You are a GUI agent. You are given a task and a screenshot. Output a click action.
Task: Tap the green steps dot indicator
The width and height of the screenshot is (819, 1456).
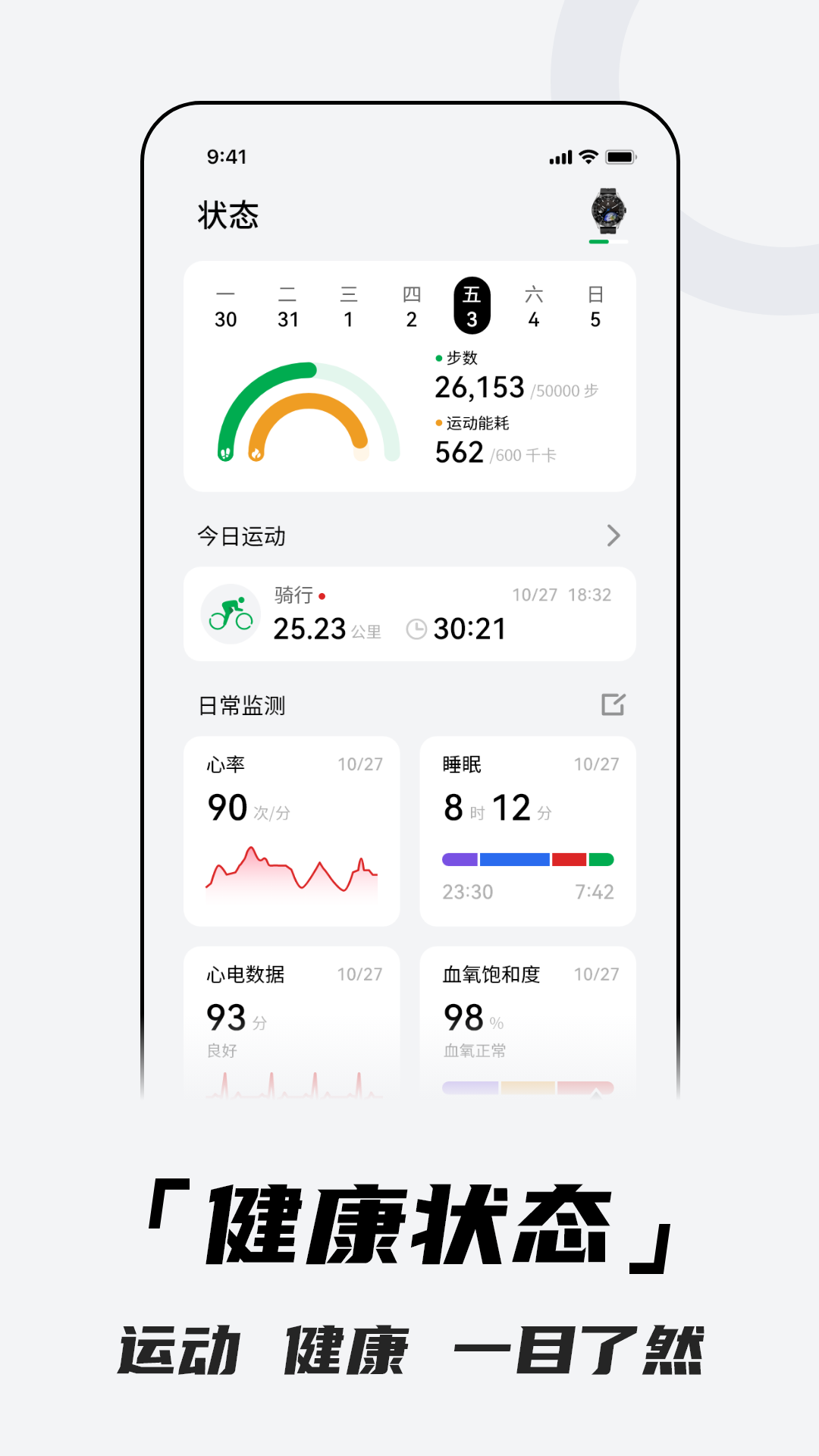tap(437, 357)
